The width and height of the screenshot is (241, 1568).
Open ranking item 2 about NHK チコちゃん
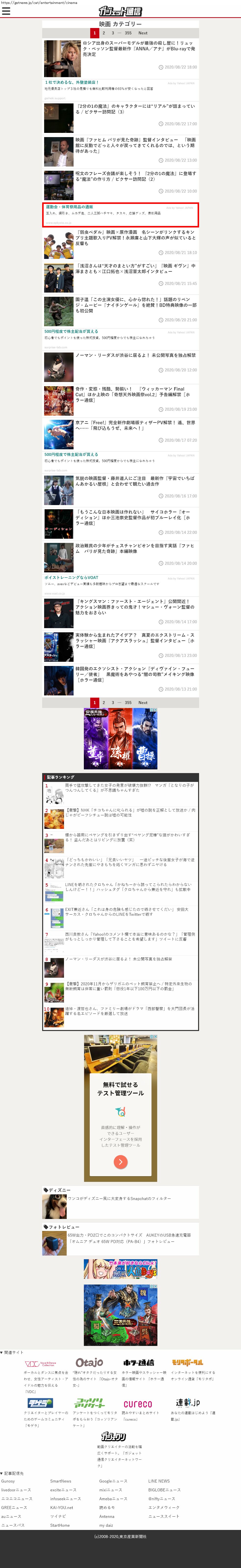pyautogui.click(x=130, y=813)
